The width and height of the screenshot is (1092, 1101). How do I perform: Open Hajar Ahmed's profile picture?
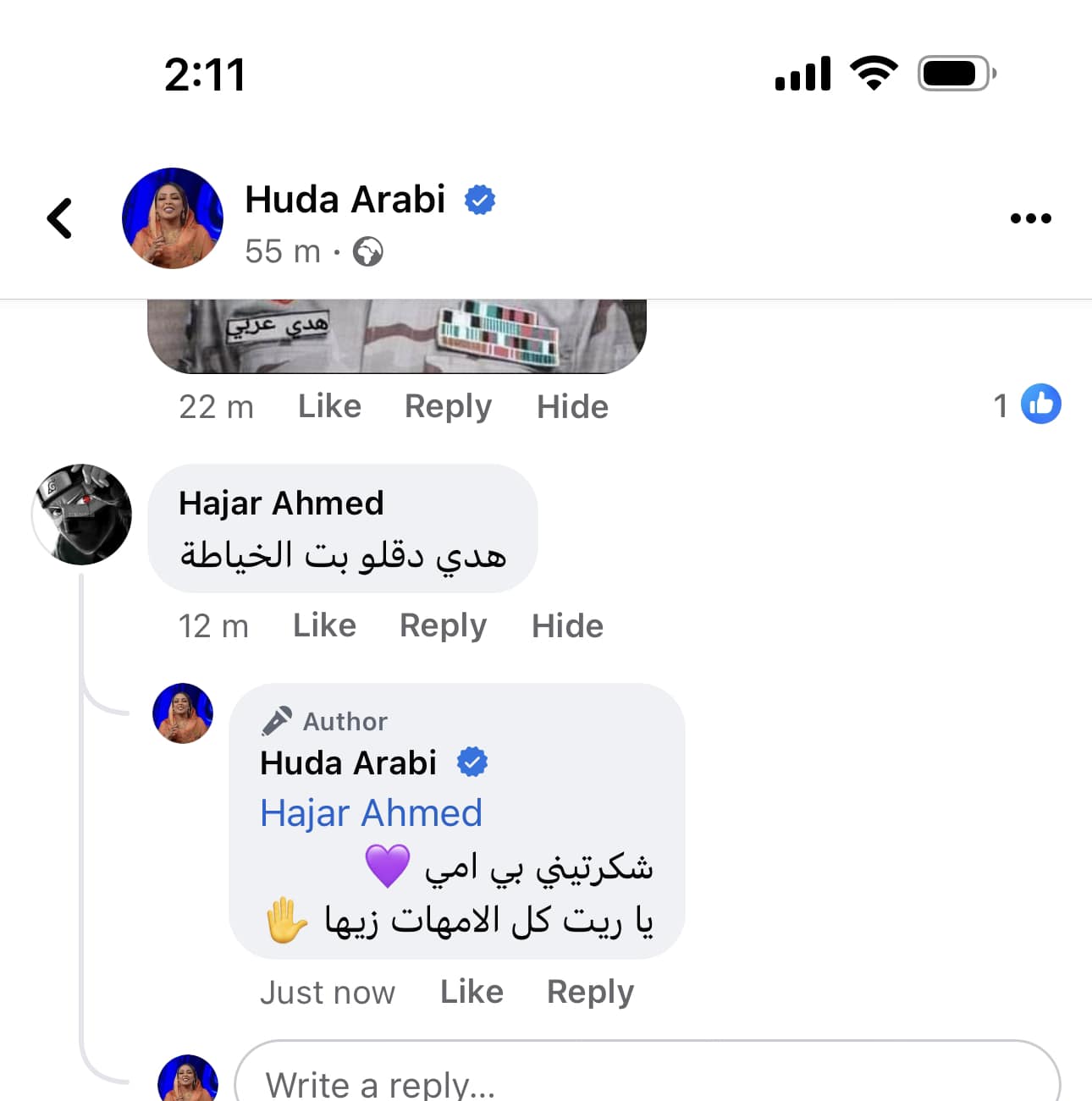(82, 514)
